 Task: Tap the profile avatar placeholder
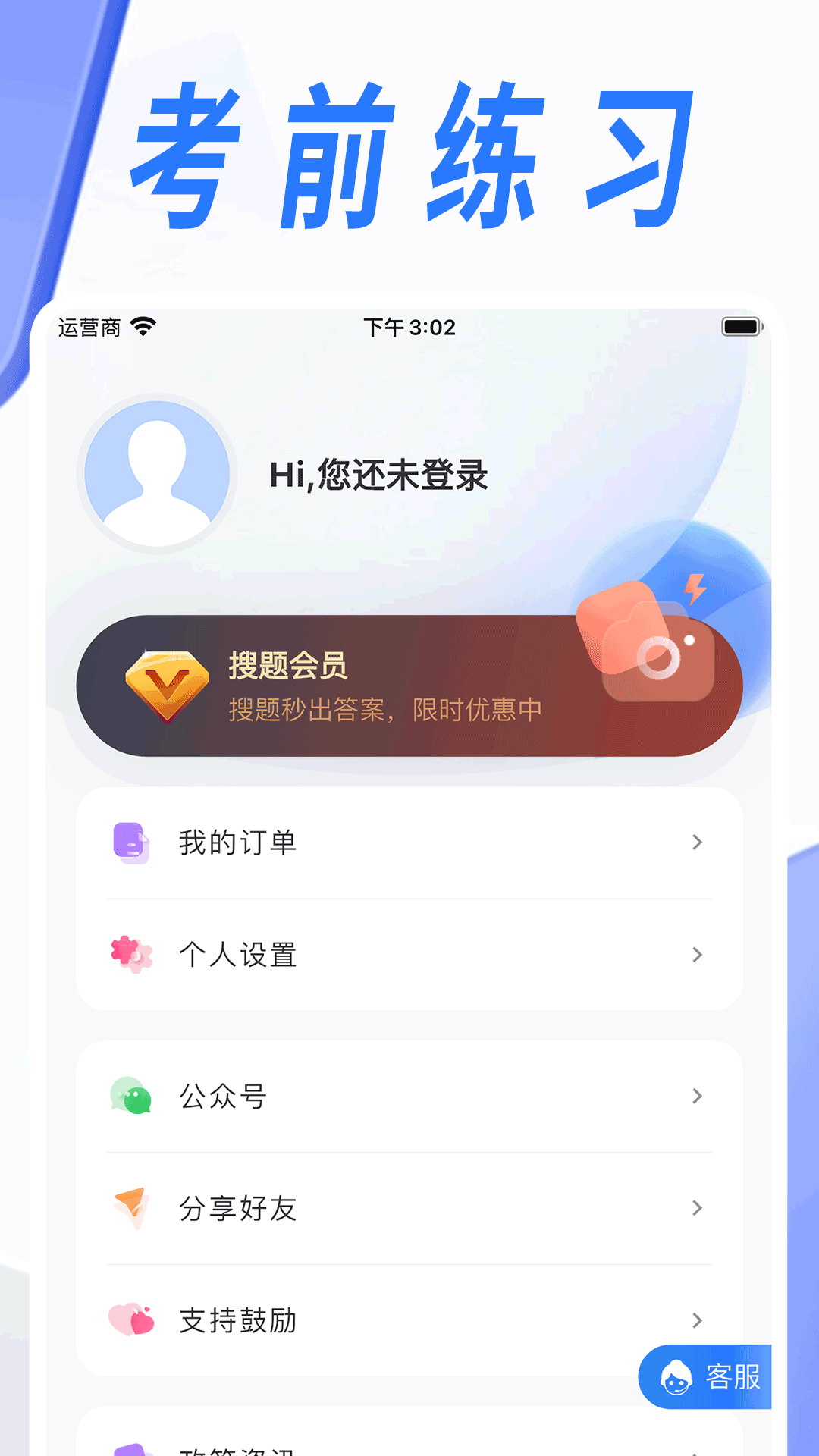(154, 470)
